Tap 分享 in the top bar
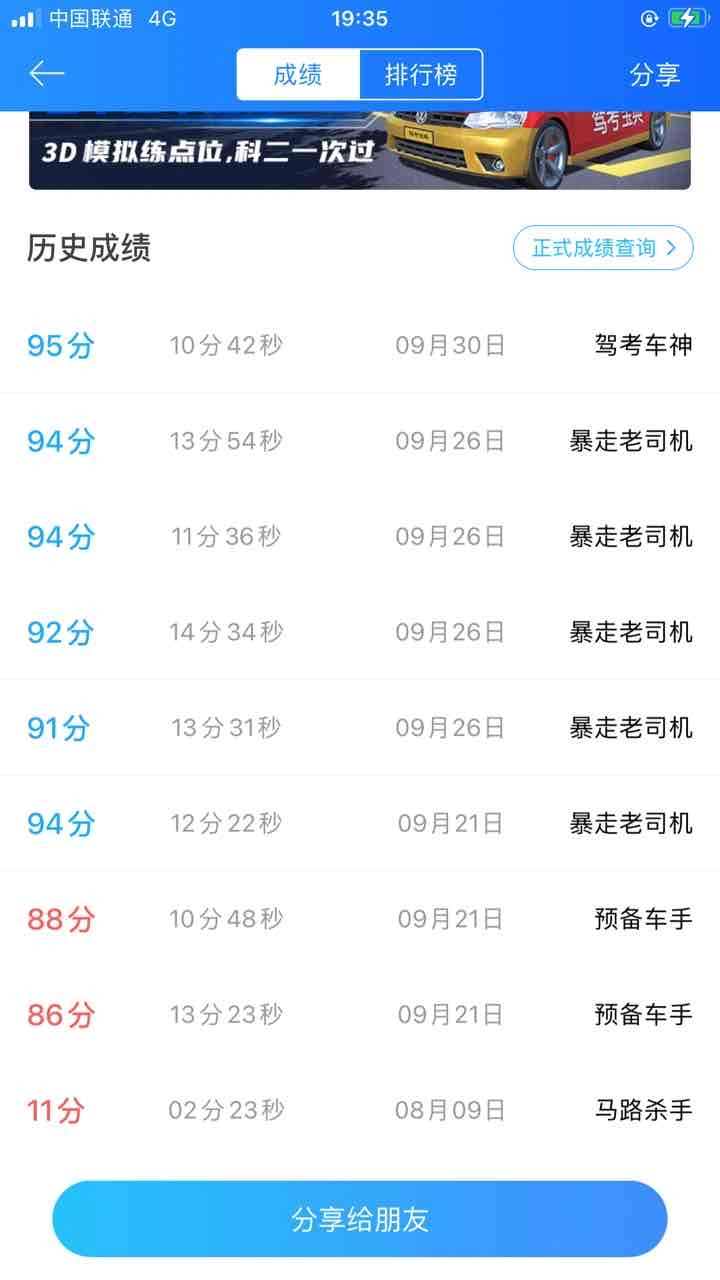 pyautogui.click(x=655, y=75)
